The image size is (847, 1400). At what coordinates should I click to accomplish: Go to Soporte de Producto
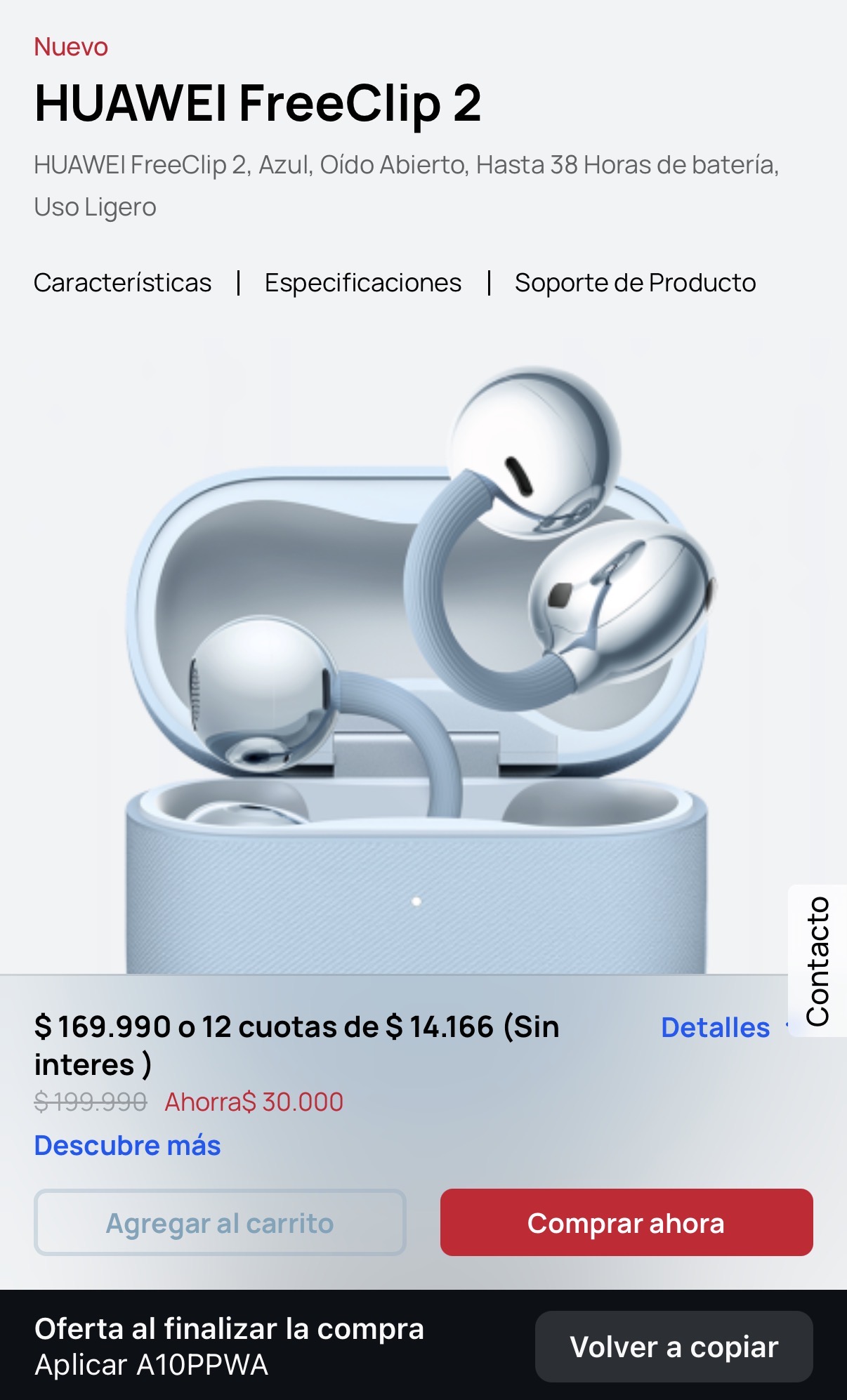pos(635,283)
